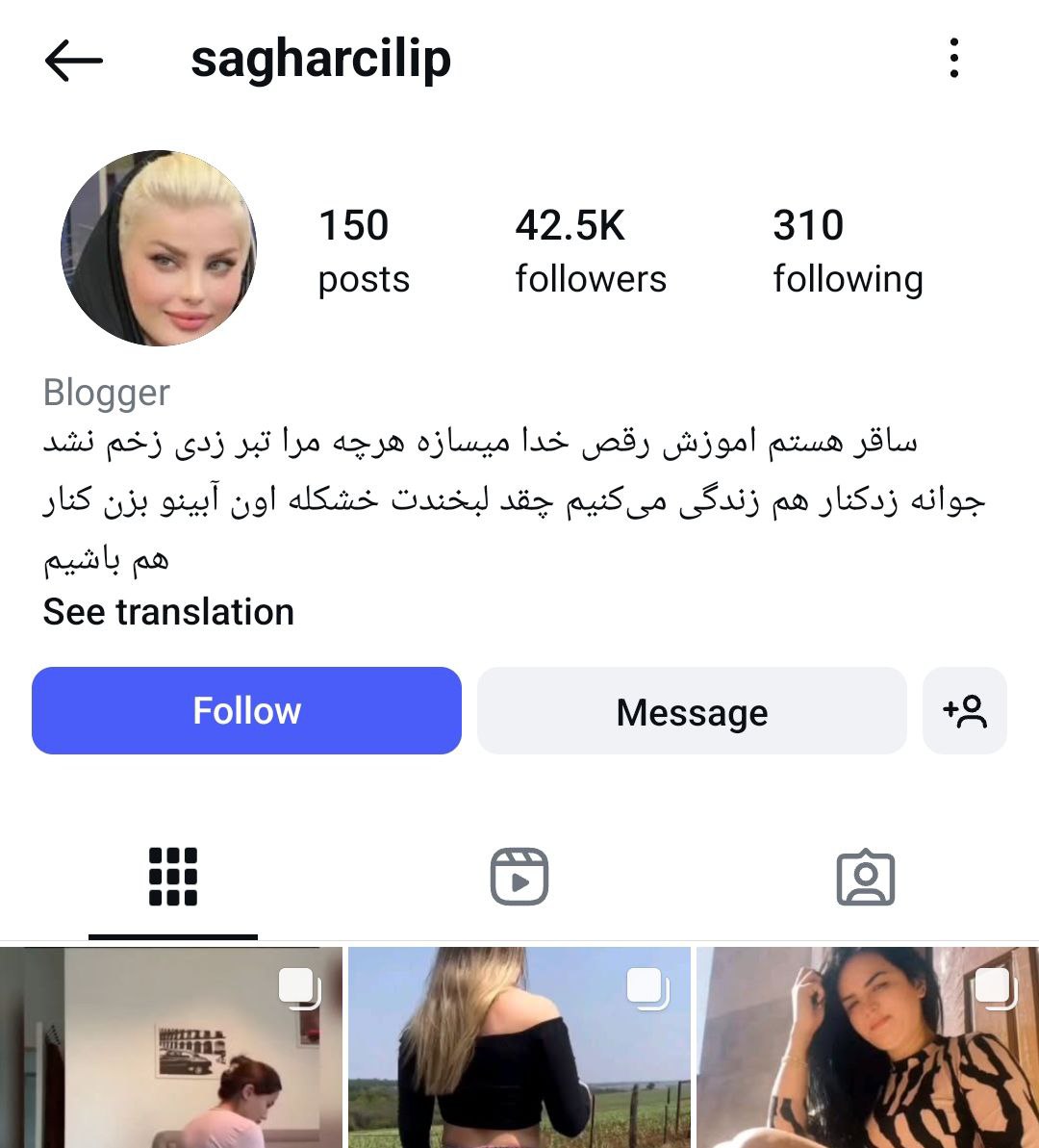Open the post with framed car picture
Screen dimensions: 1039x1148
tap(171, 1047)
